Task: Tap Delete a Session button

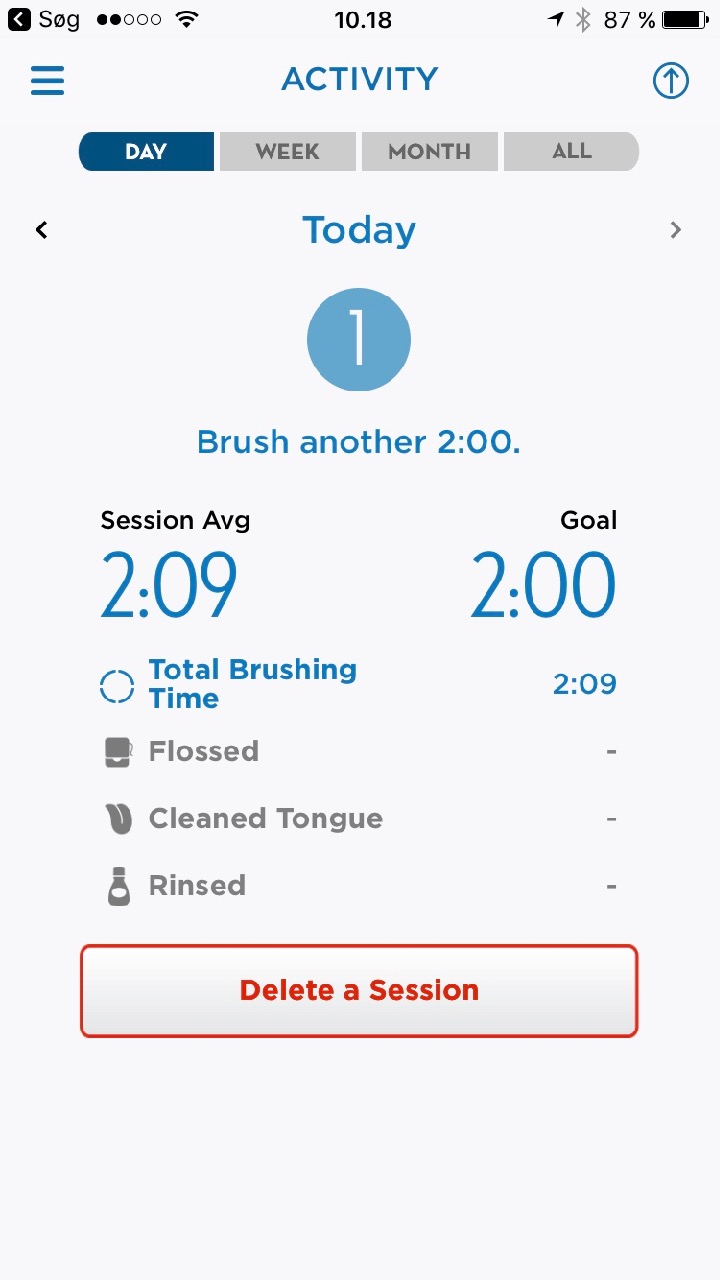Action: (x=359, y=991)
